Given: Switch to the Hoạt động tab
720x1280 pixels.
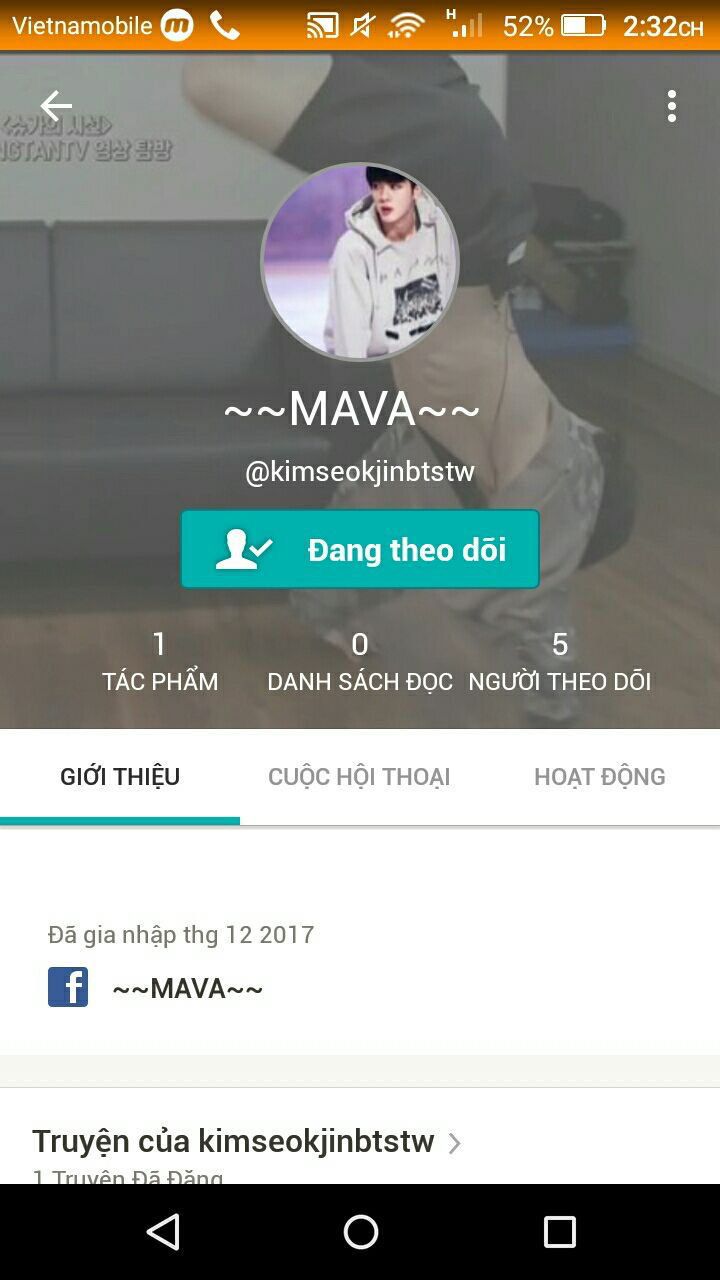Looking at the screenshot, I should [x=599, y=777].
